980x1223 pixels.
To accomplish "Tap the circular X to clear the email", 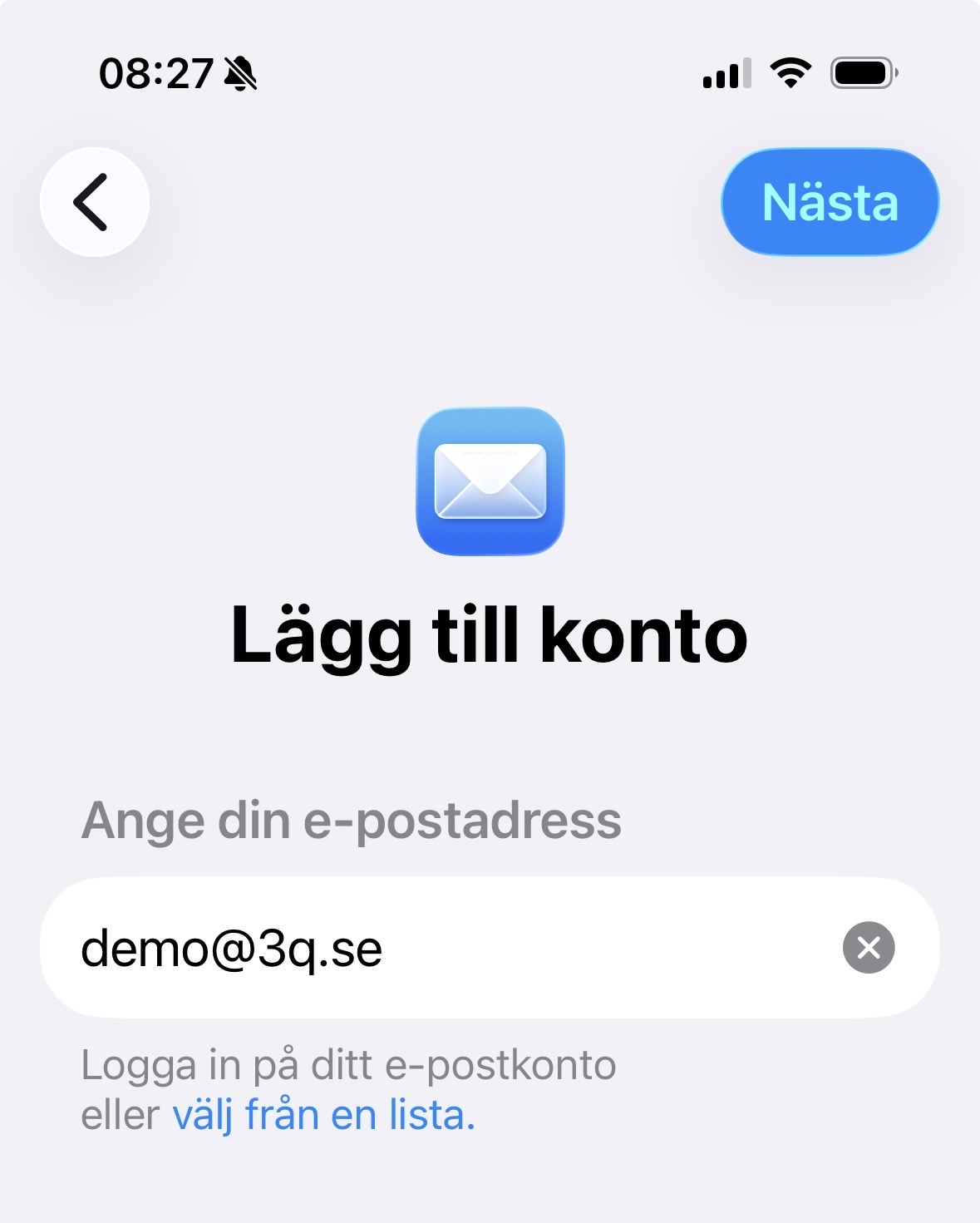I will (x=867, y=947).
